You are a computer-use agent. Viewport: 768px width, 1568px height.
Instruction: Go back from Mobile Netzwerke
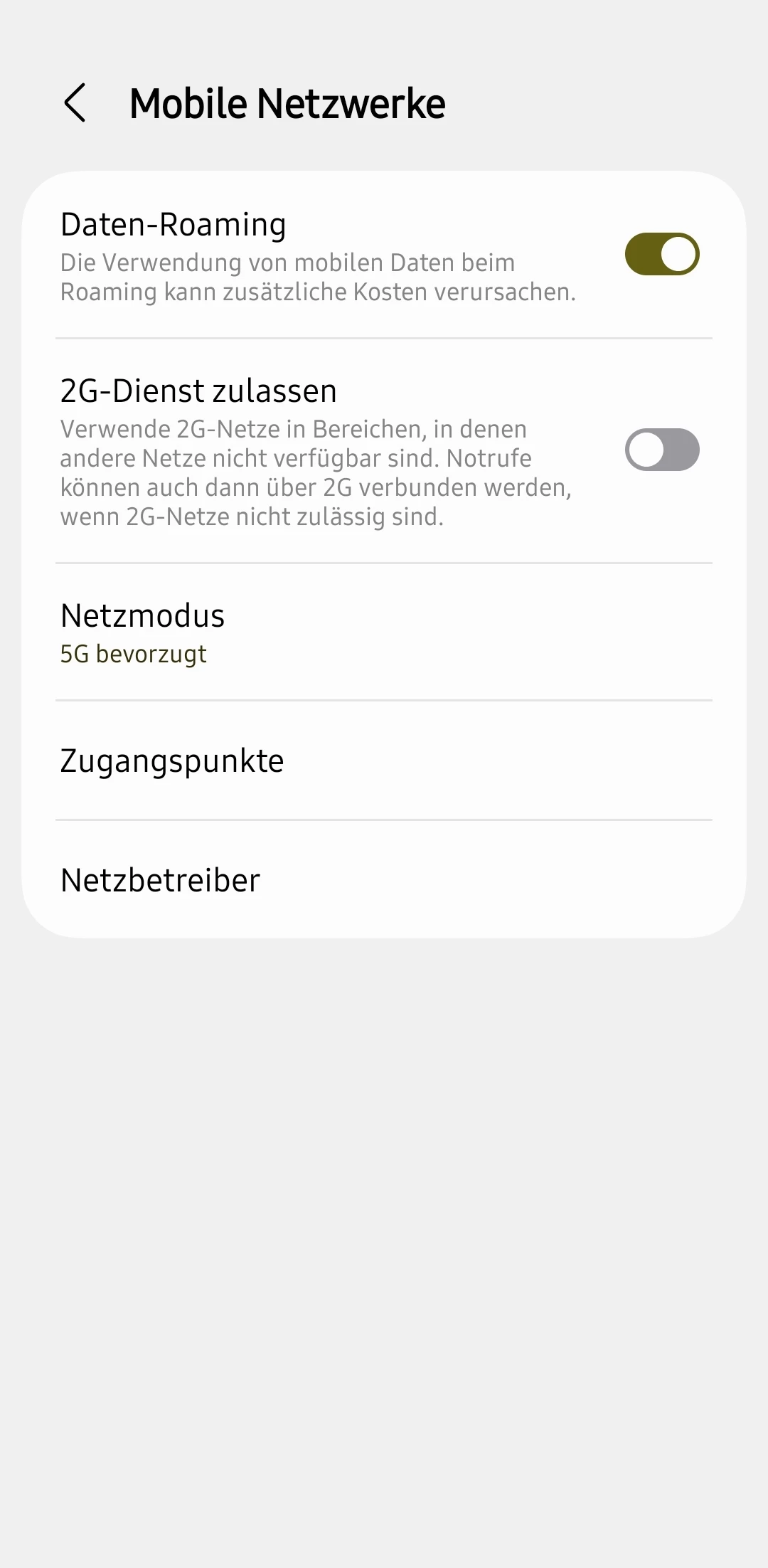(75, 103)
